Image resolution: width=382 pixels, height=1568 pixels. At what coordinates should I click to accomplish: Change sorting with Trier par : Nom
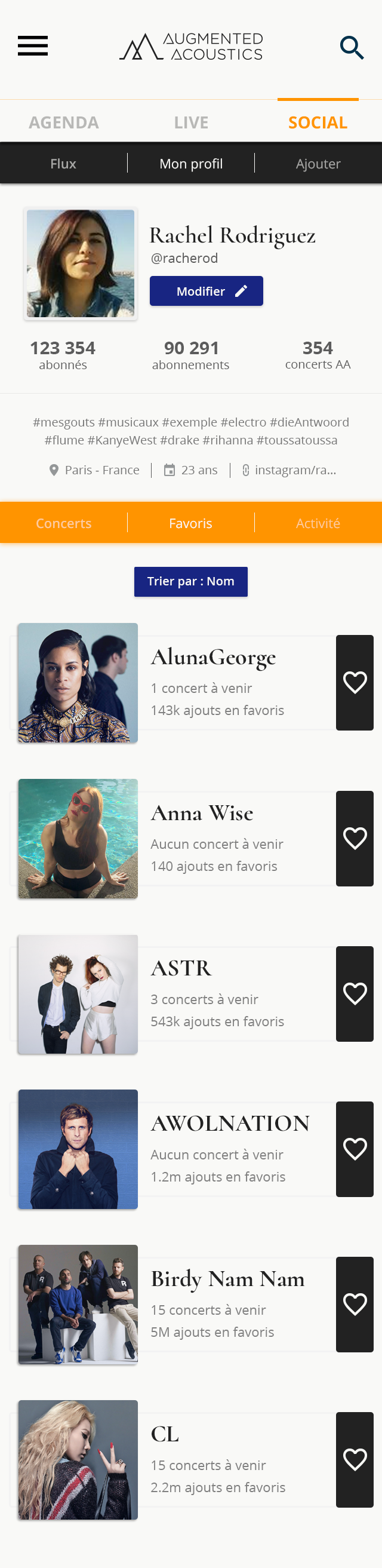[x=190, y=581]
